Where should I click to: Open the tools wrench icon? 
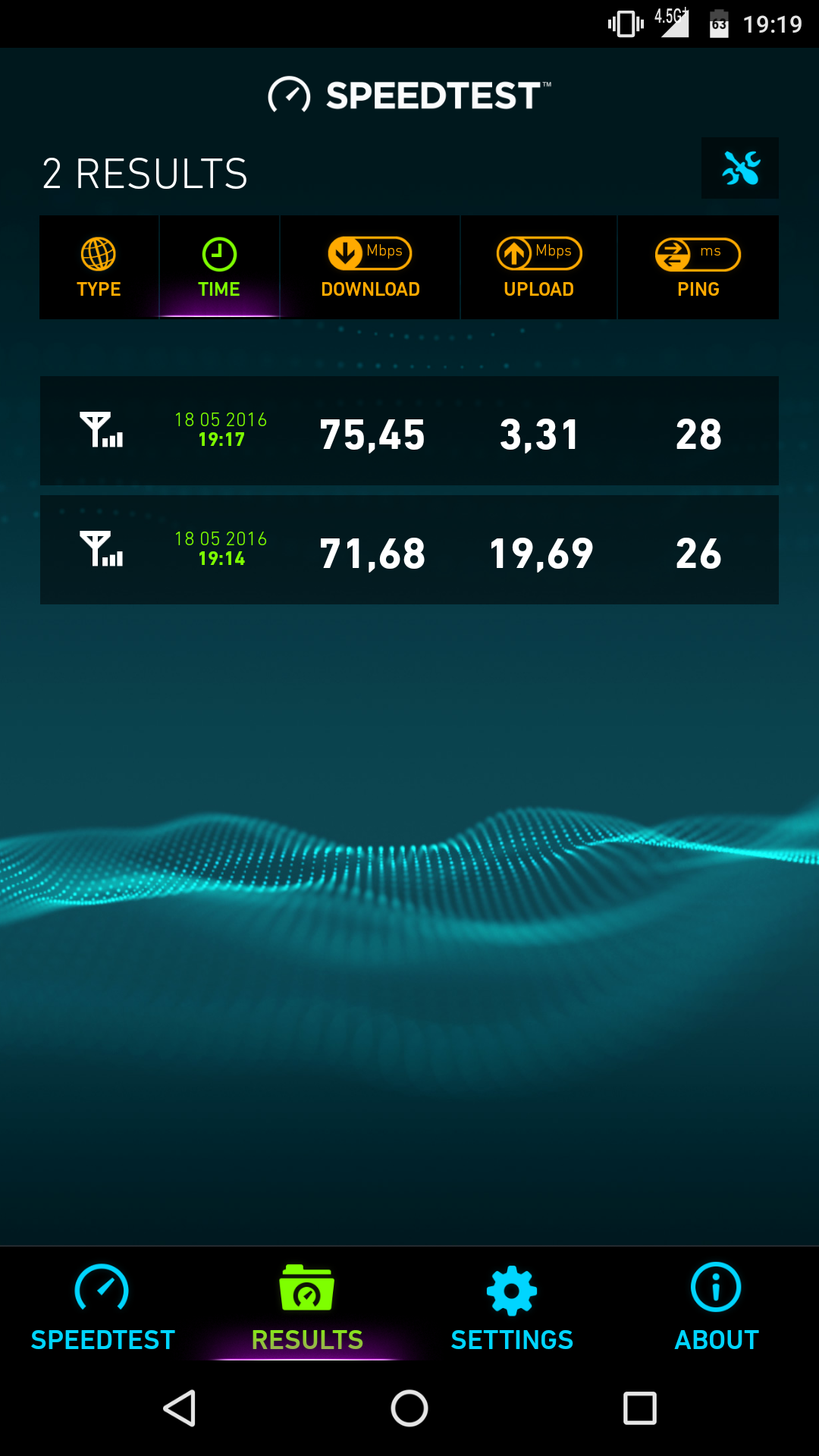coord(740,168)
